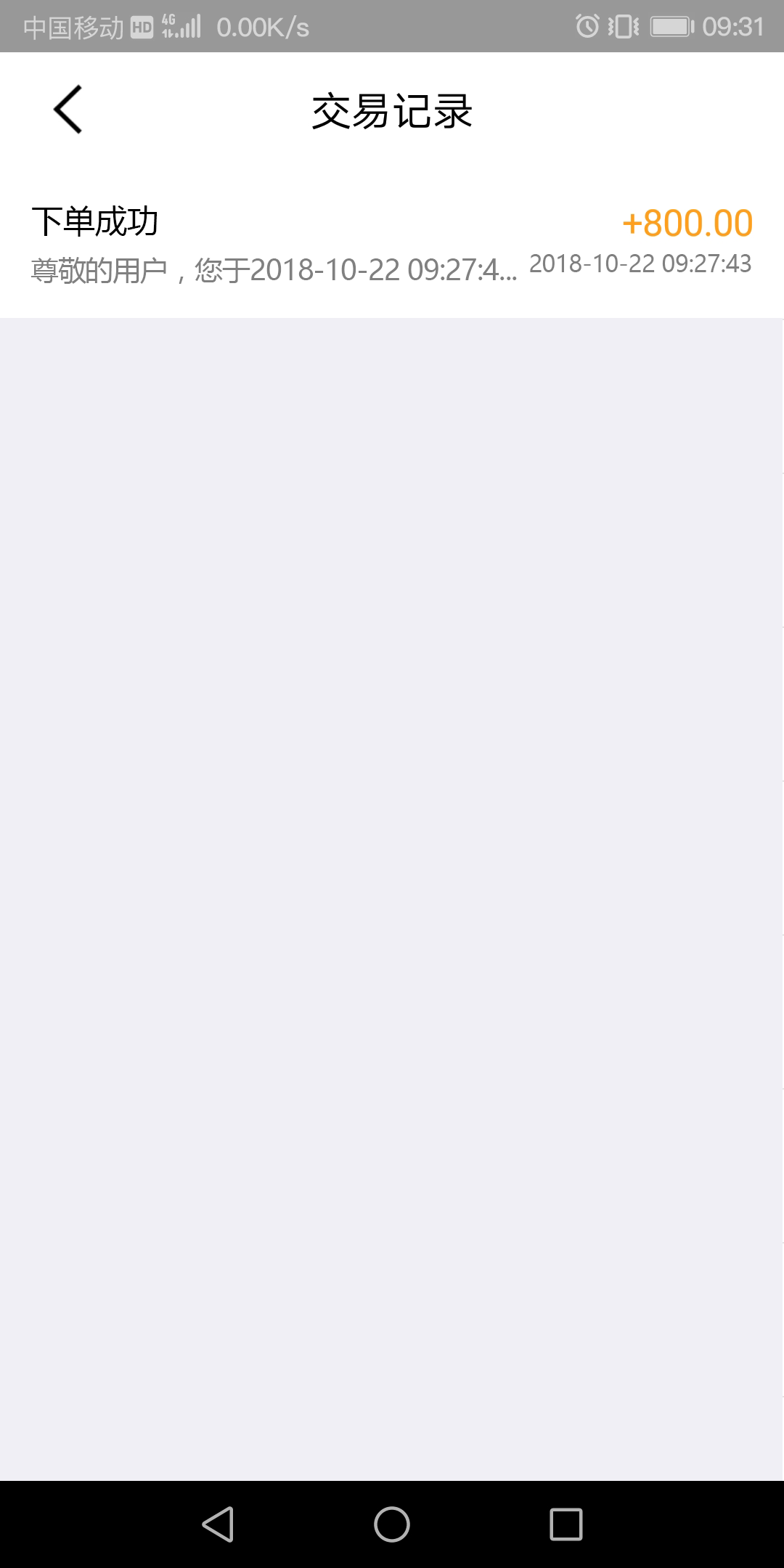This screenshot has width=784, height=1568.
Task: Tap the system back button
Action: tap(218, 1524)
